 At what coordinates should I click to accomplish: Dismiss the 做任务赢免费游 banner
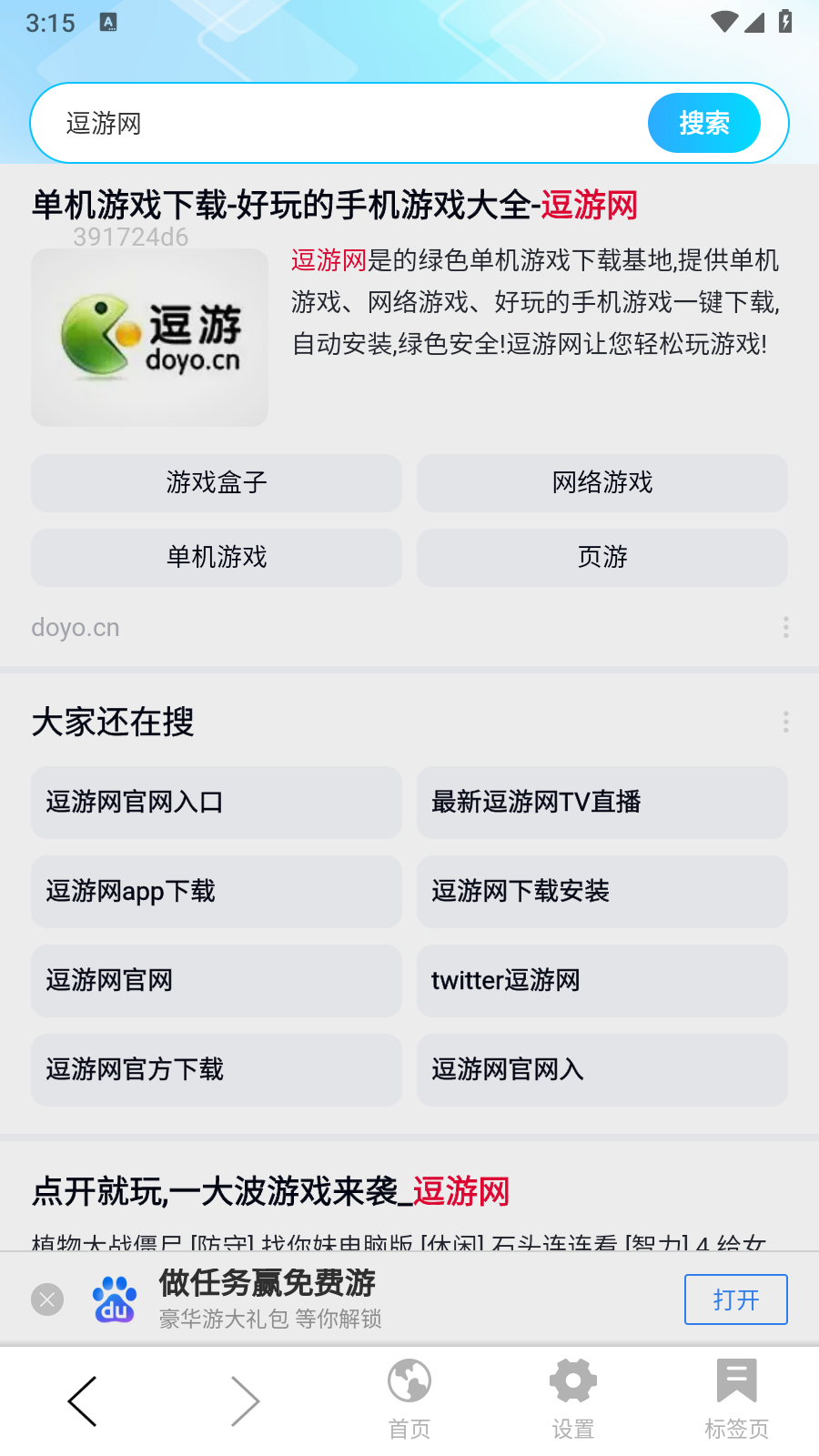click(x=47, y=1299)
